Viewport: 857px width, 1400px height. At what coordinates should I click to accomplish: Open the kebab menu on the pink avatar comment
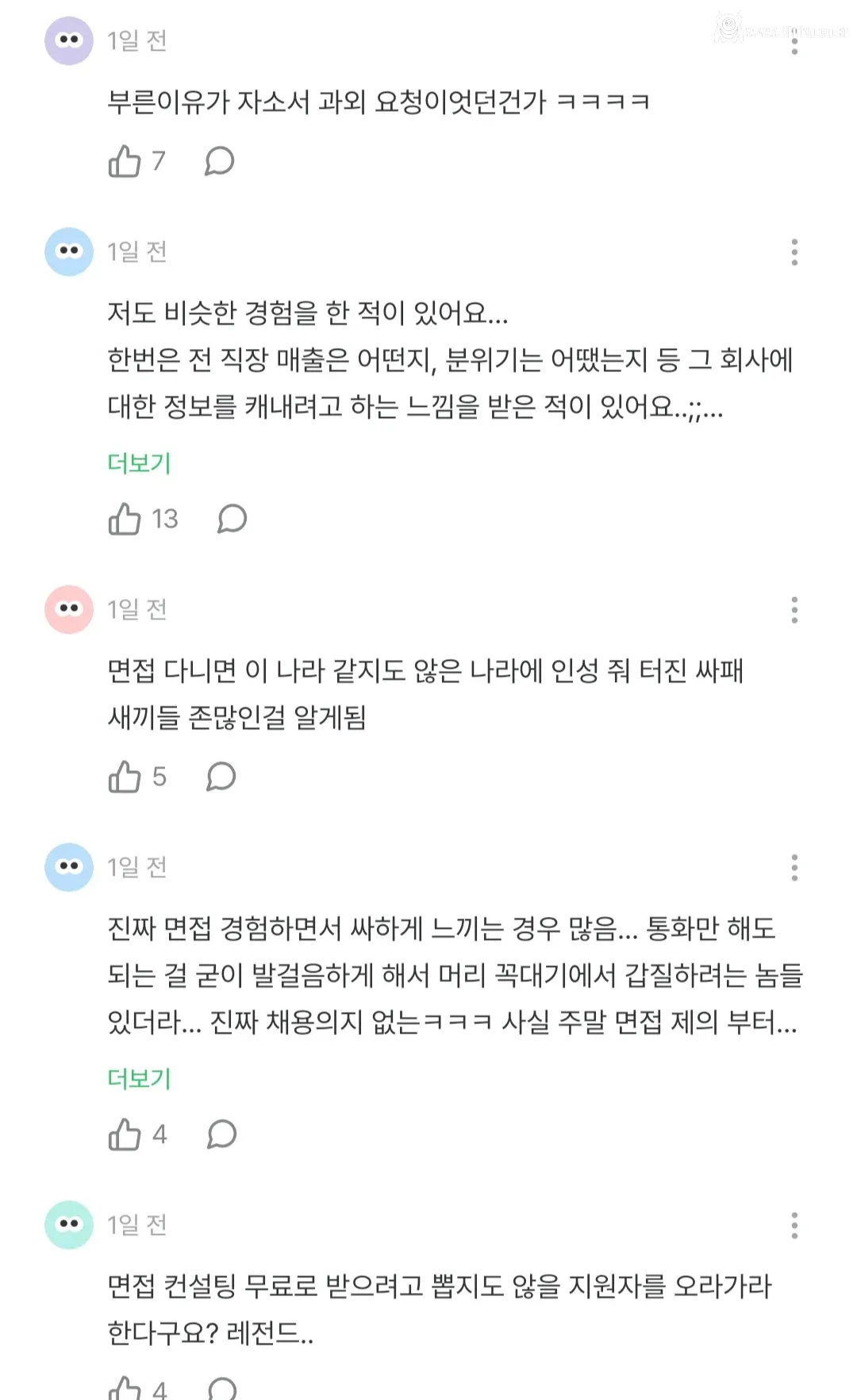pos(795,611)
